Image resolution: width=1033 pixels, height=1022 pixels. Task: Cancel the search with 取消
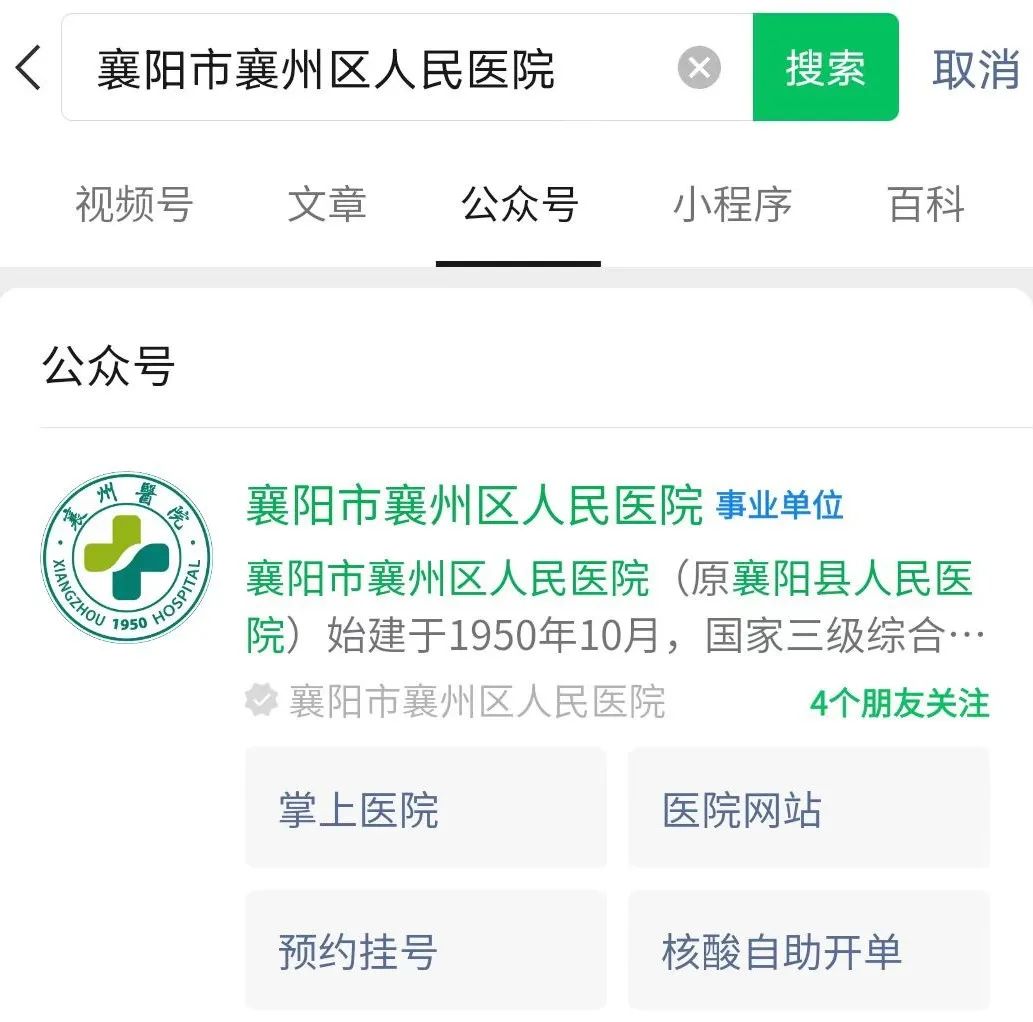[975, 69]
